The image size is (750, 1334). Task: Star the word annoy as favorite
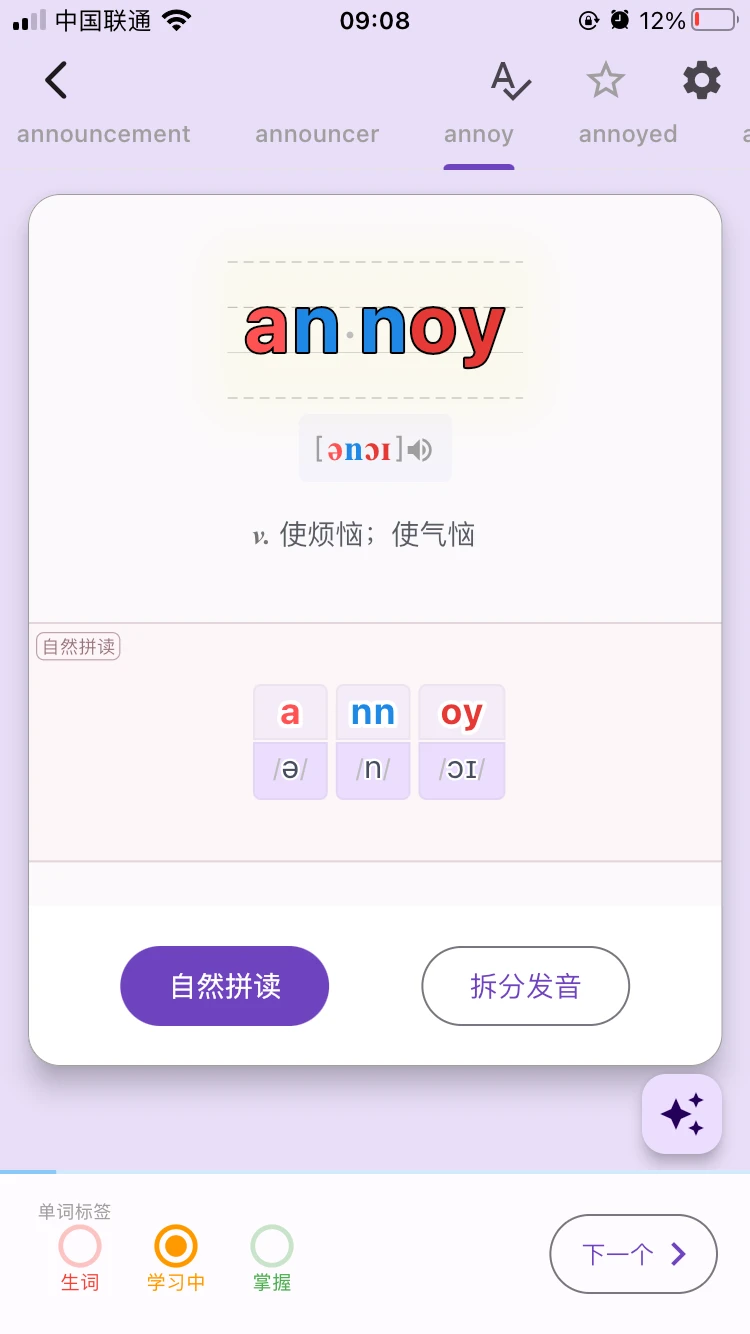coord(605,80)
